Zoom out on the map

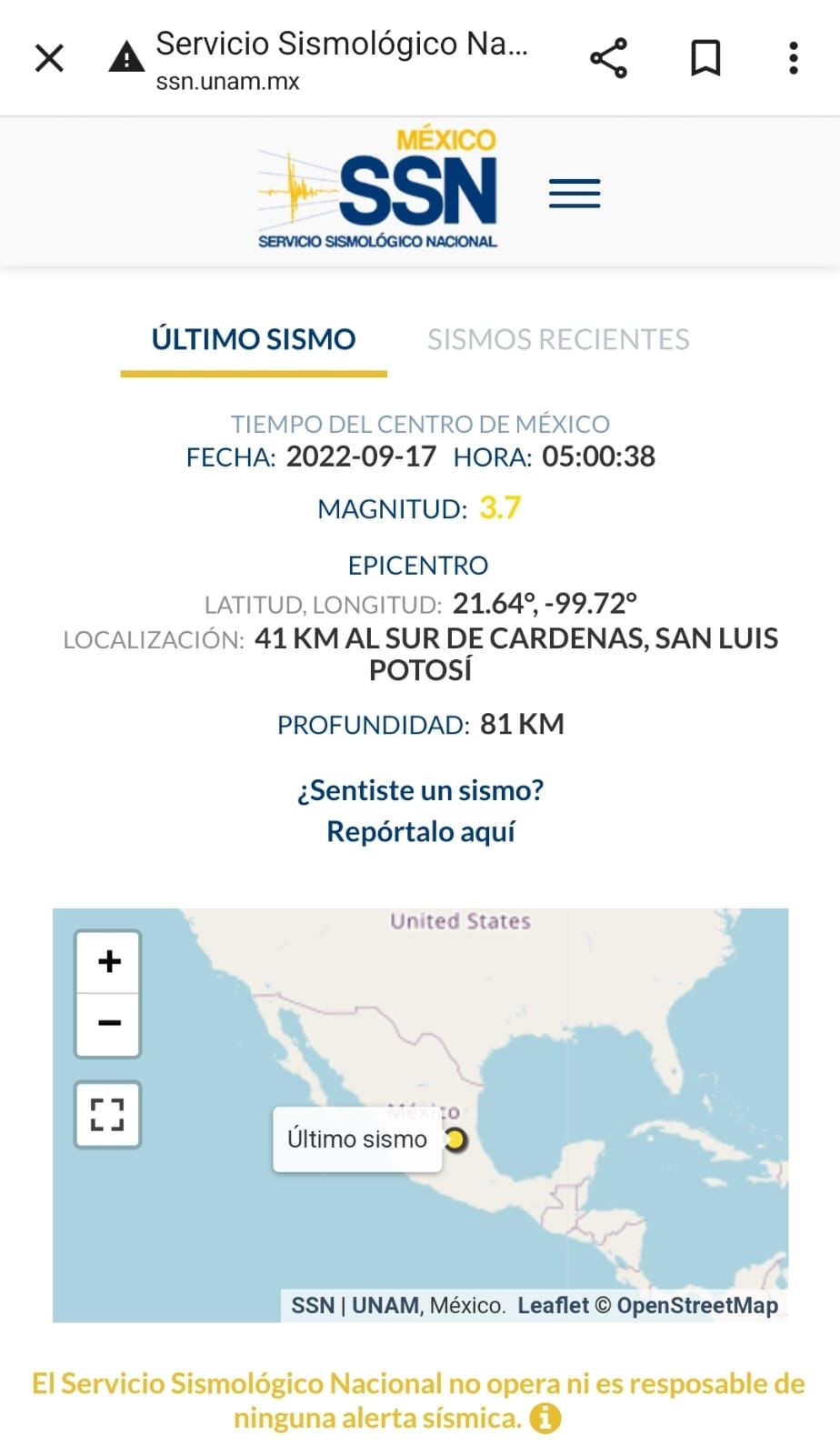[x=108, y=1024]
